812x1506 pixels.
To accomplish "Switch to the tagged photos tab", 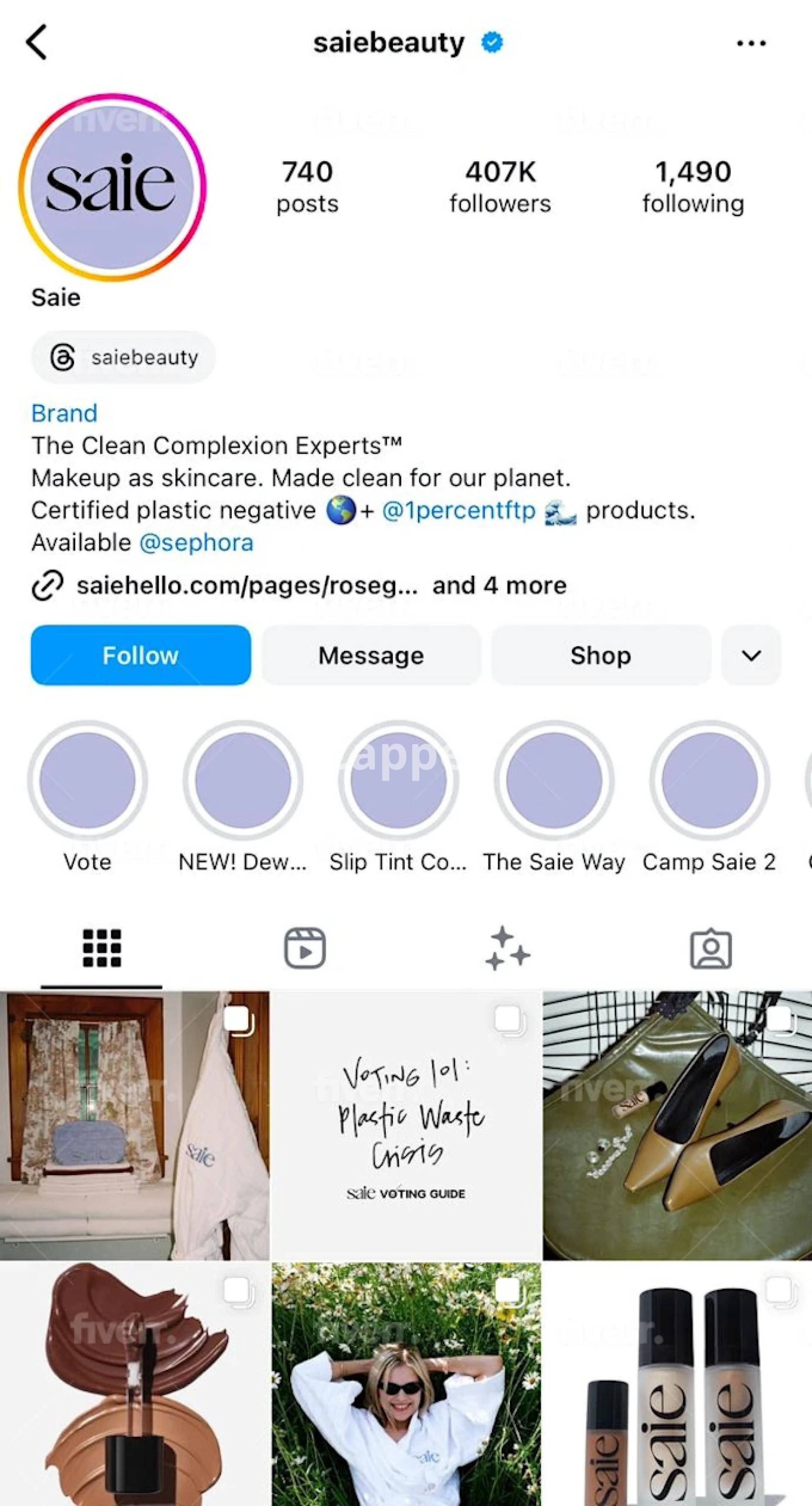I will point(710,948).
